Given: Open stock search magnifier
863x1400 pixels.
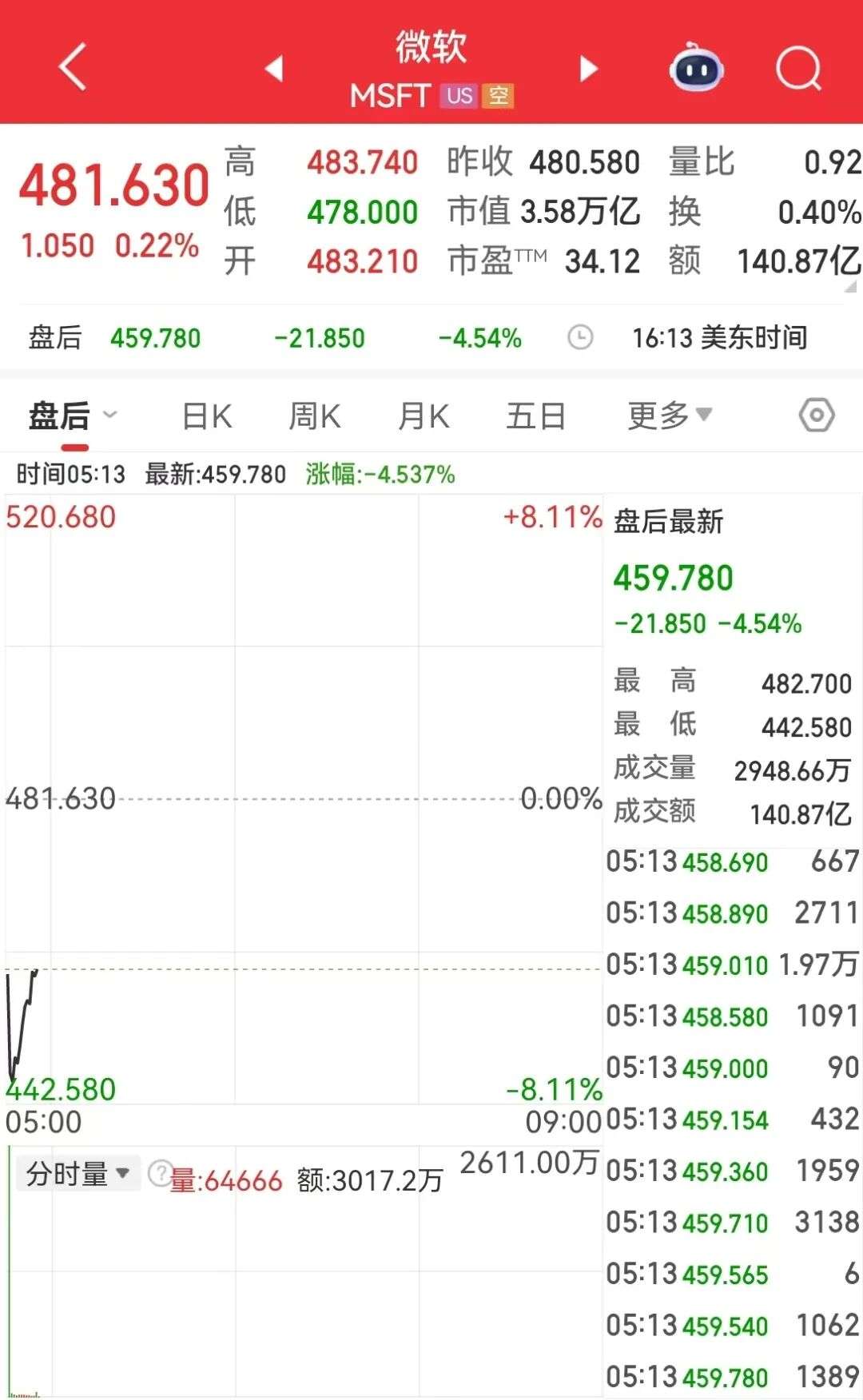Looking at the screenshot, I should click(798, 69).
